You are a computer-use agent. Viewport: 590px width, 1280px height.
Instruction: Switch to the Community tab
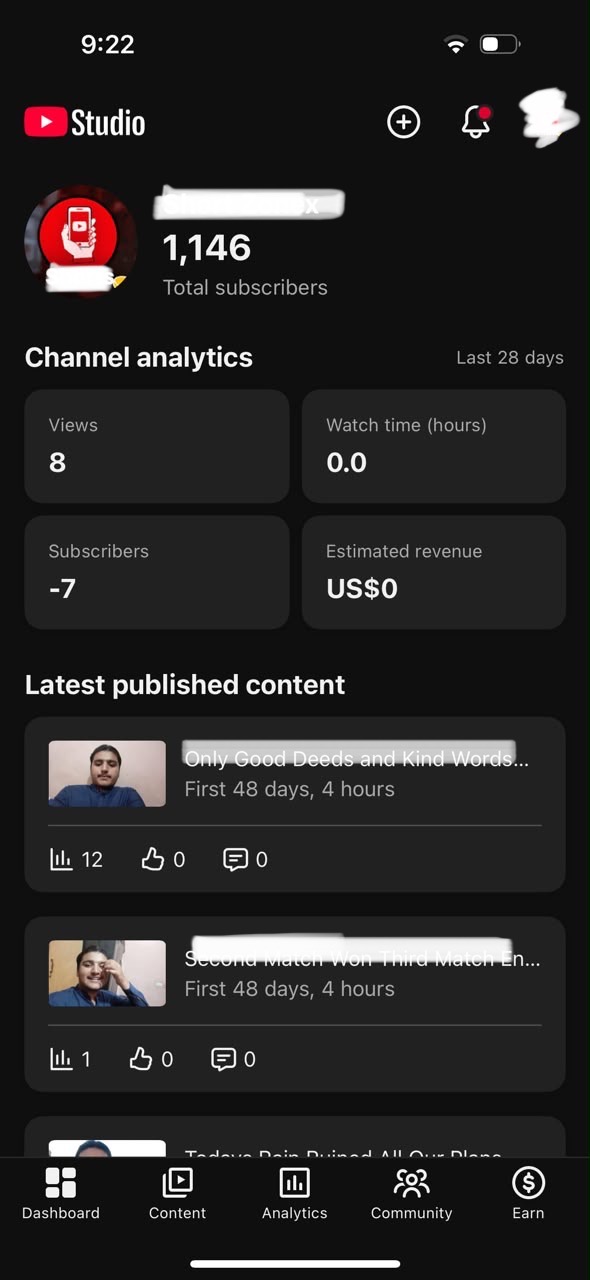click(411, 1194)
